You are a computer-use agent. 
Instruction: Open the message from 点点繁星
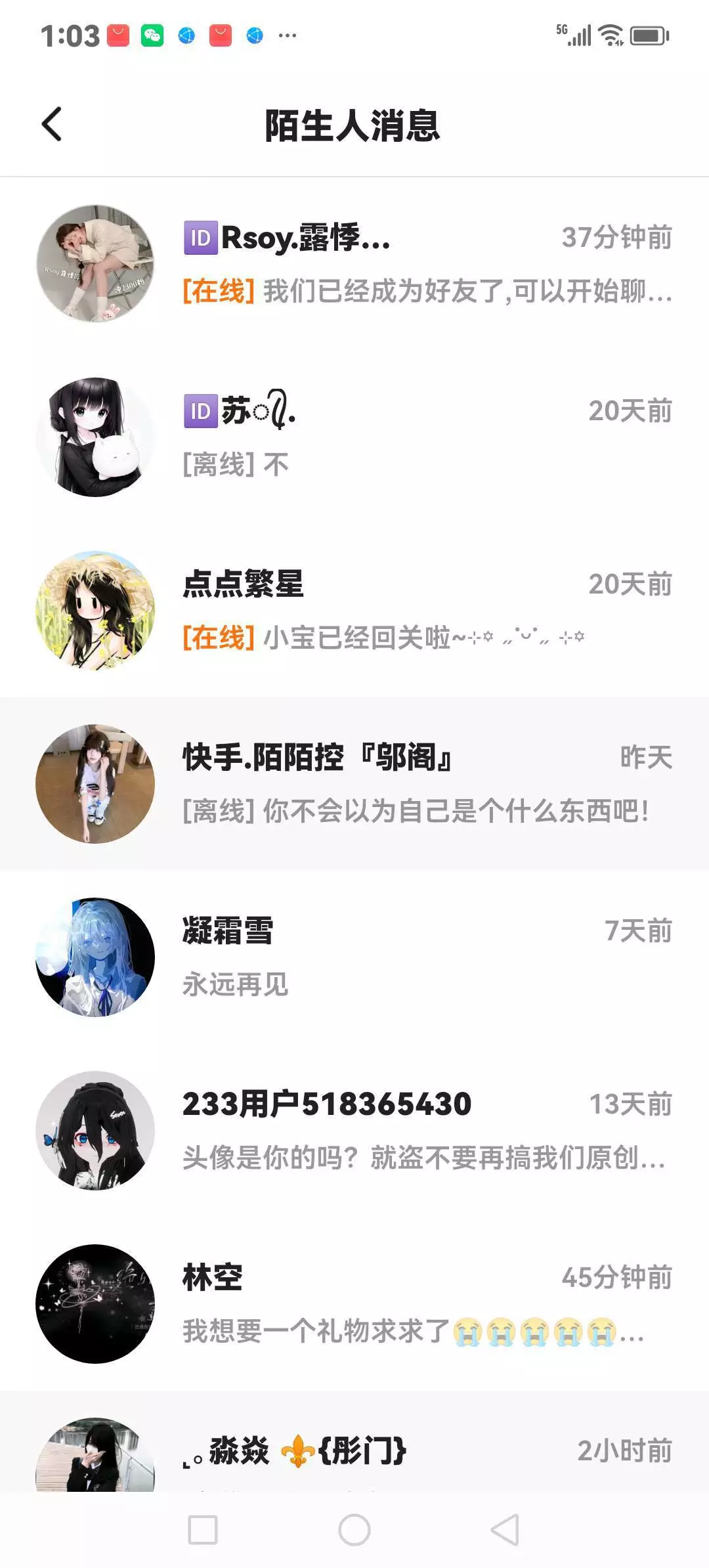point(354,610)
